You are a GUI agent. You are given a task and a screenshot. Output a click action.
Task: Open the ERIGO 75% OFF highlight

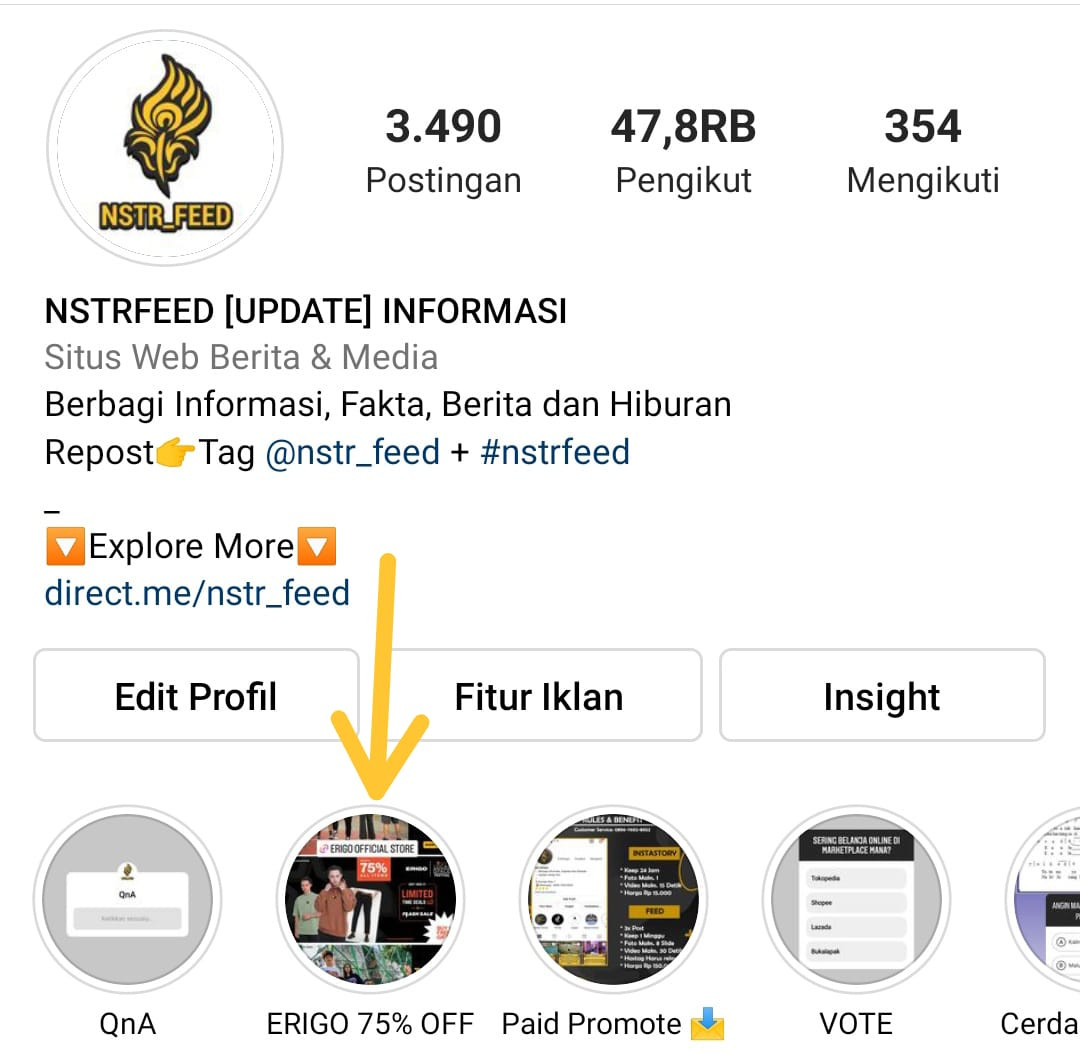pyautogui.click(x=370, y=897)
